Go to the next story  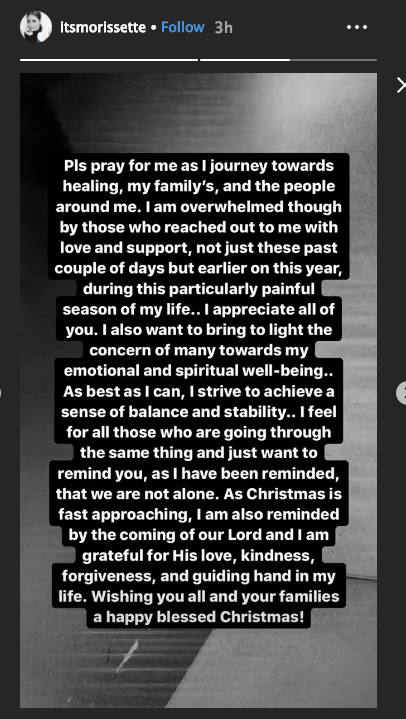click(x=401, y=393)
